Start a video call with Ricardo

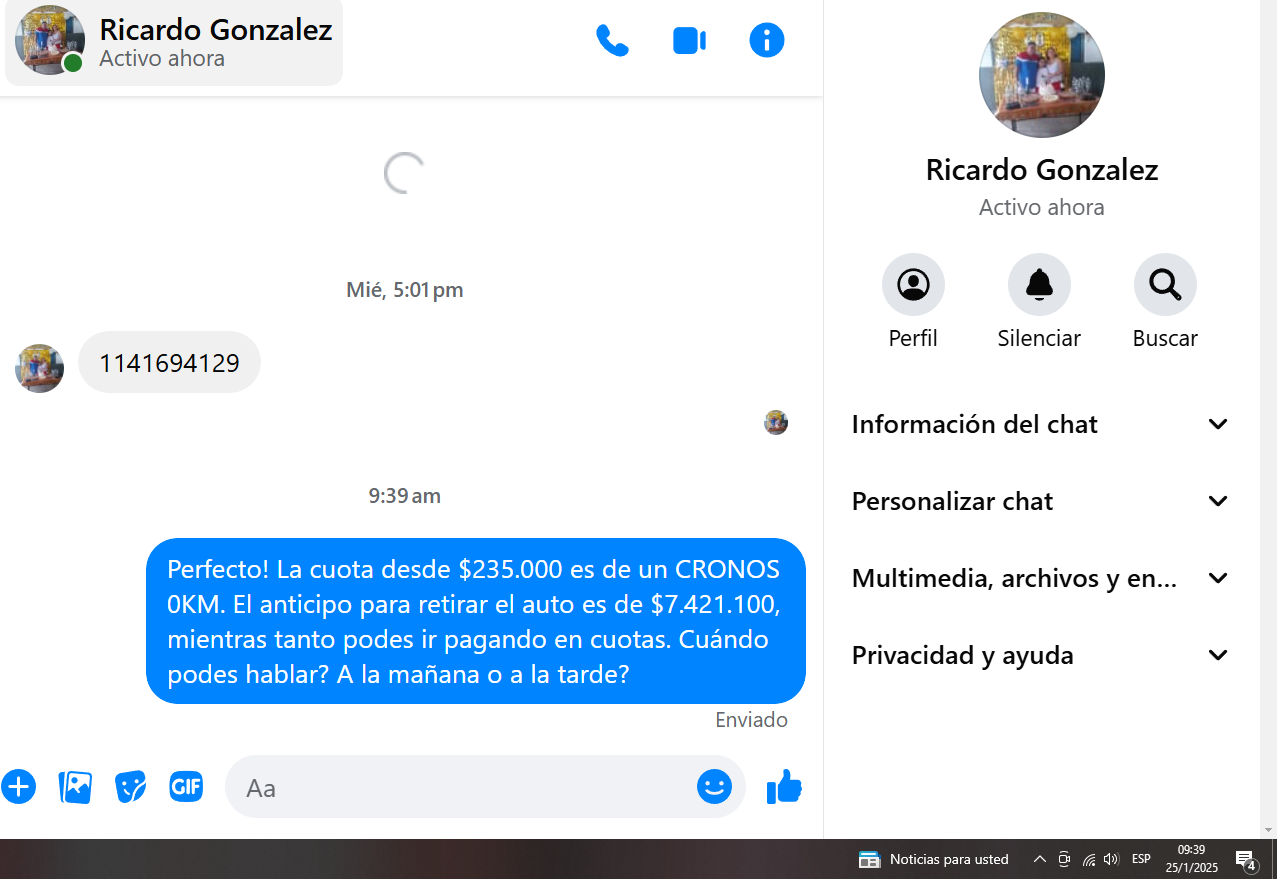coord(689,41)
